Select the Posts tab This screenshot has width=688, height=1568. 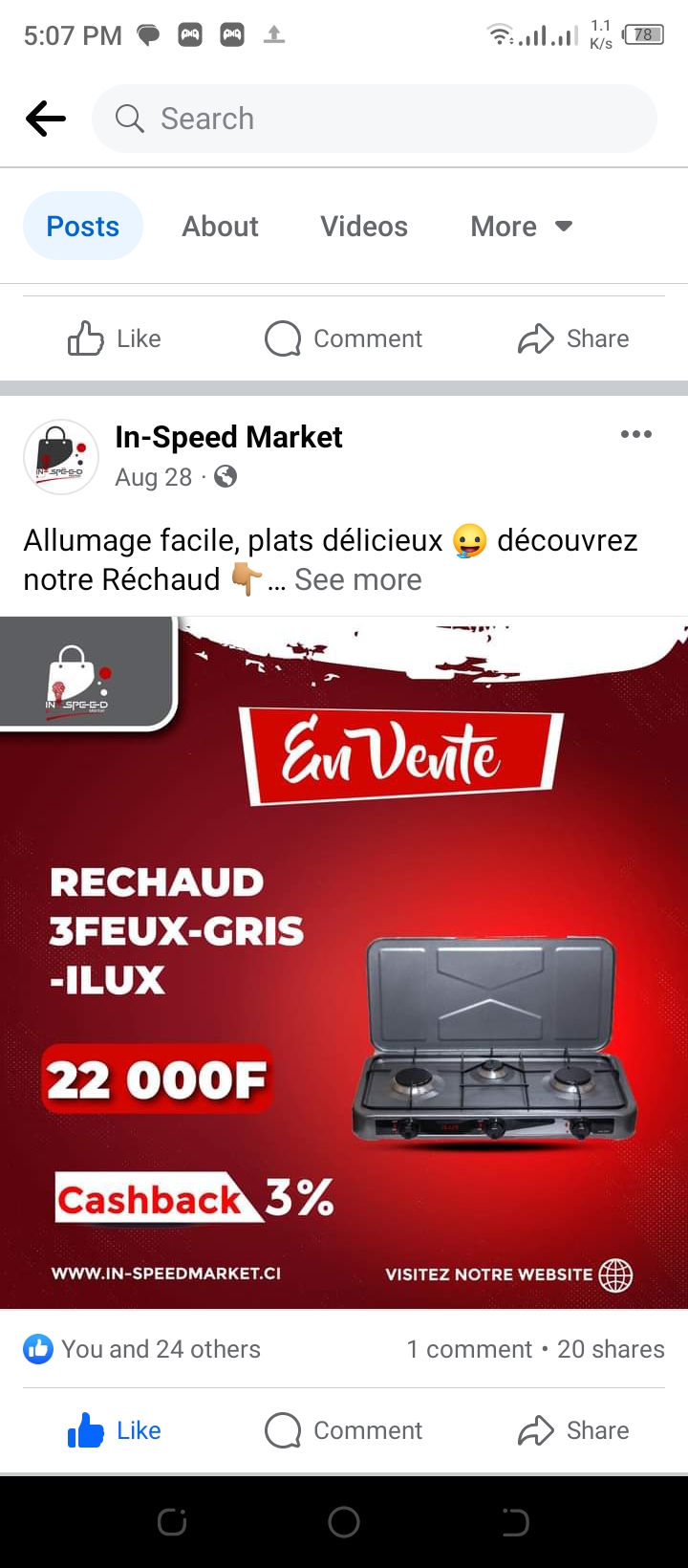pos(83,227)
